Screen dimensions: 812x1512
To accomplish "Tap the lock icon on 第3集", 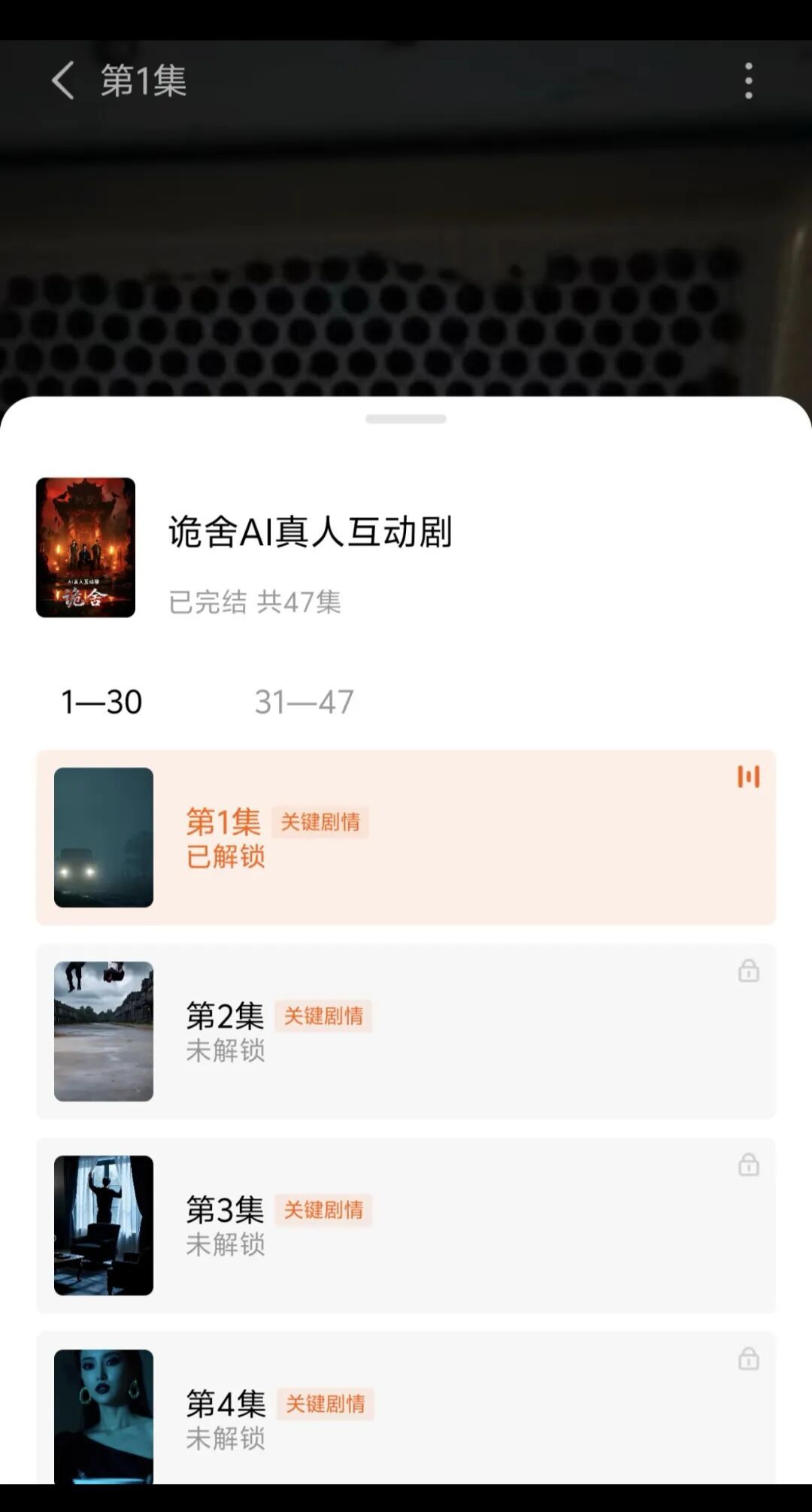I will pos(748,1166).
